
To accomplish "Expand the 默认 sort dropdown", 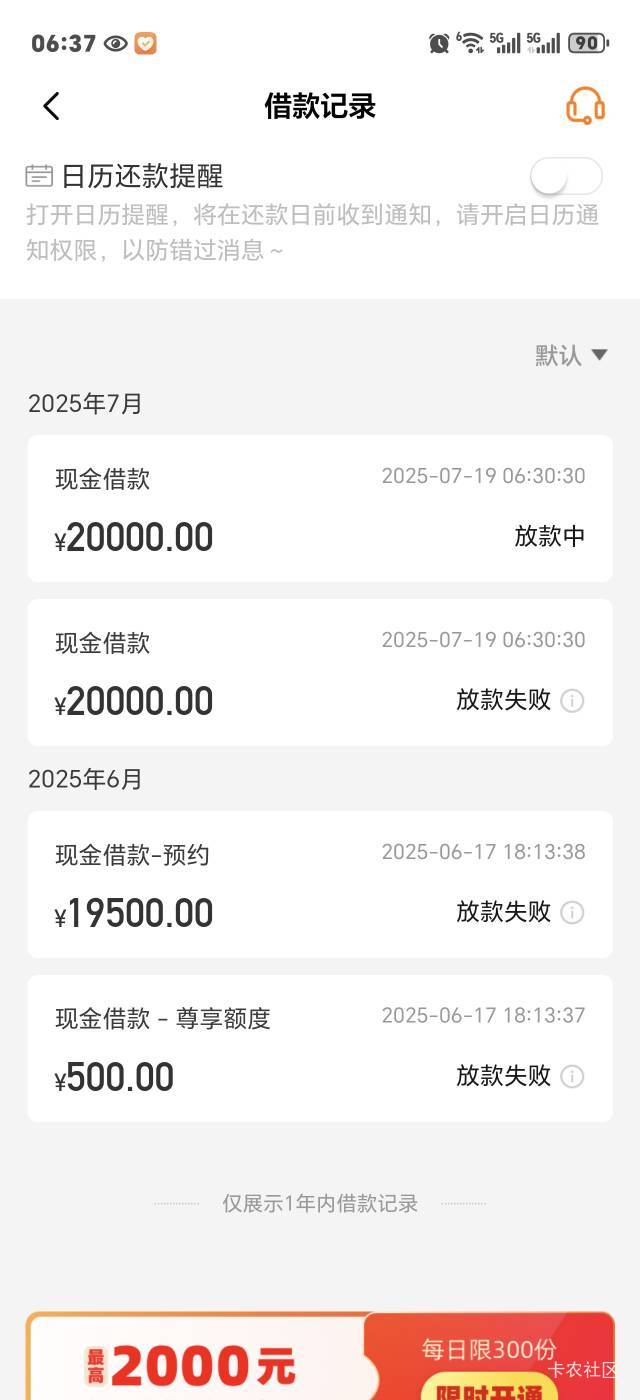I will 571,355.
